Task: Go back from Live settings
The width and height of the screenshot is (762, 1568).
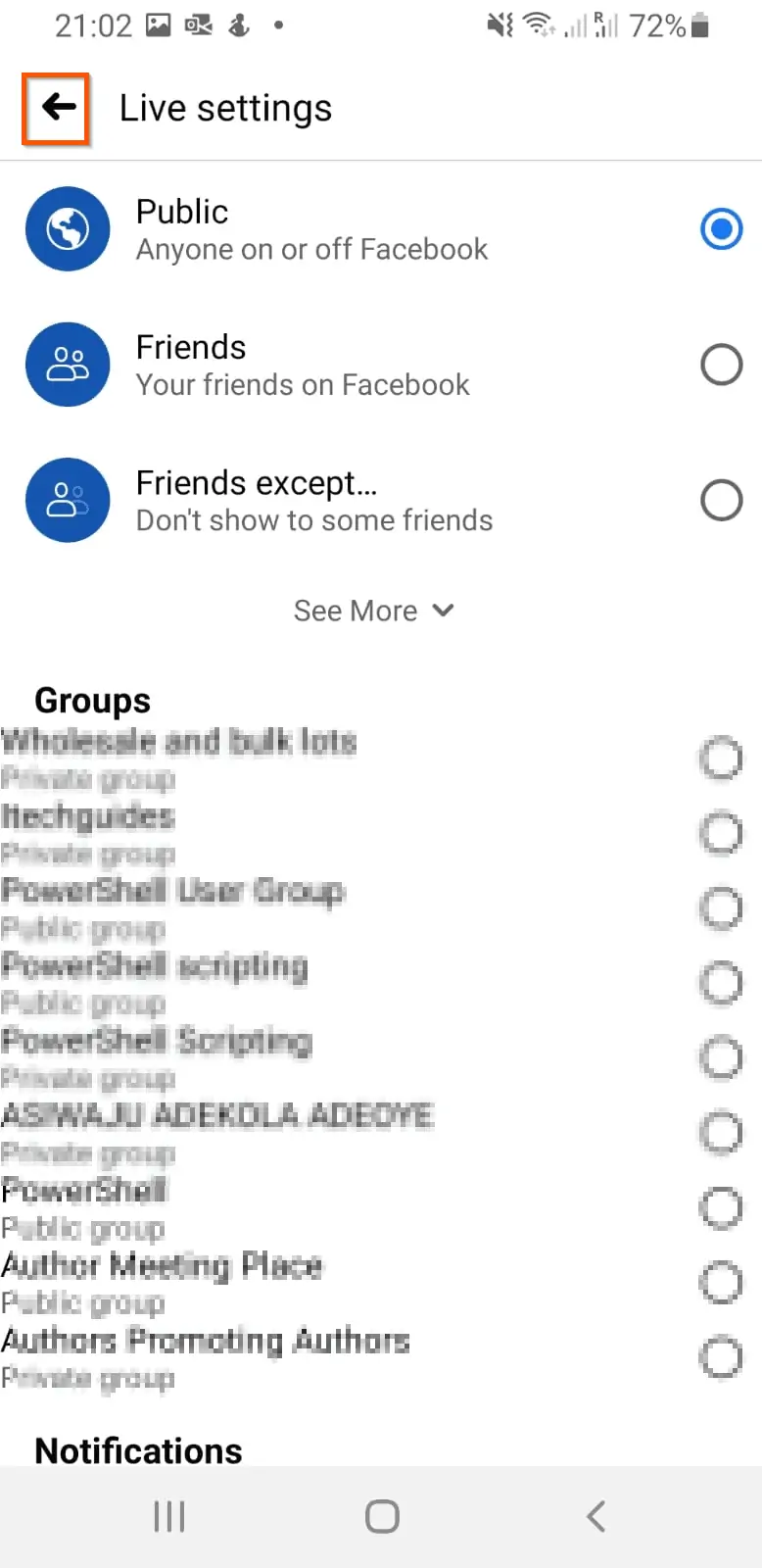Action: [58, 108]
